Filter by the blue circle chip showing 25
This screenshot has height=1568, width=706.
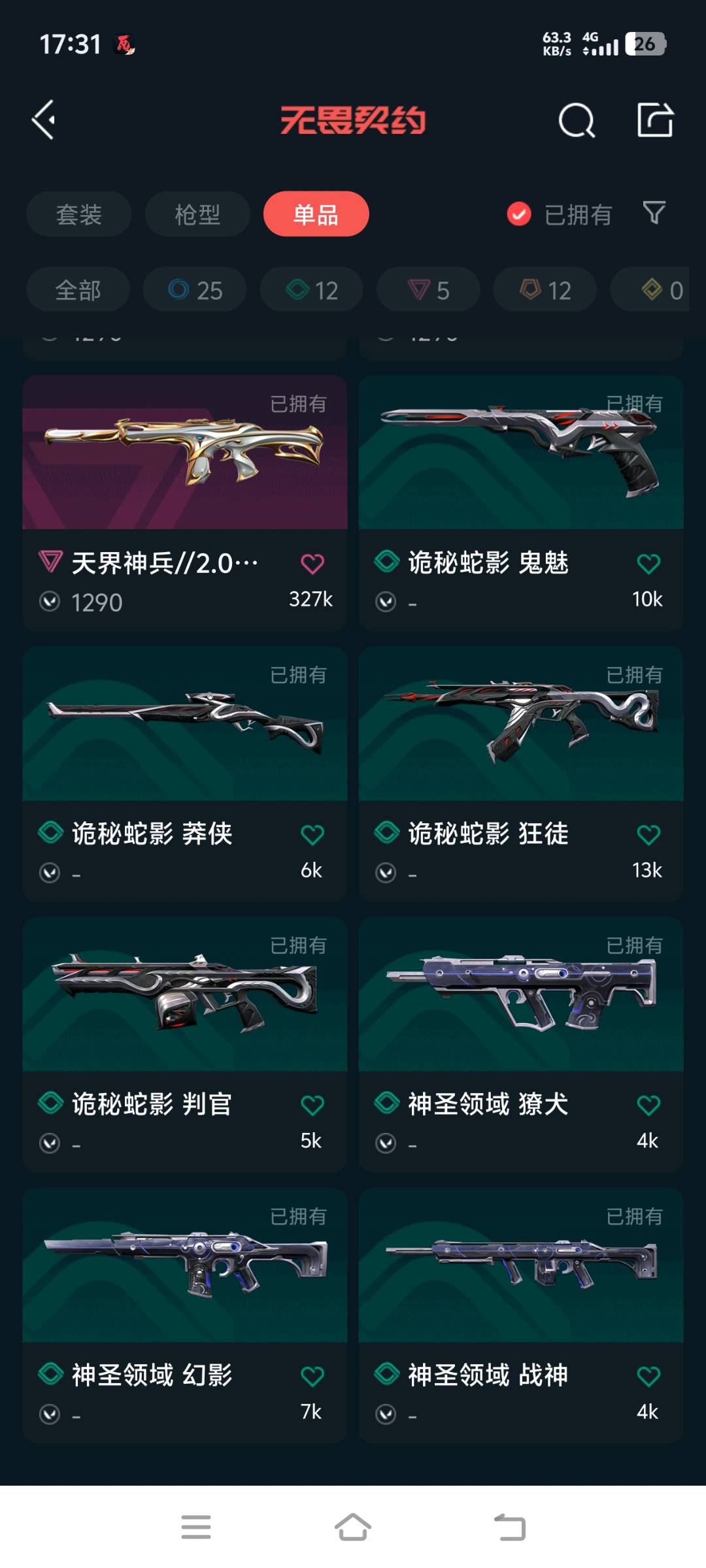(195, 290)
